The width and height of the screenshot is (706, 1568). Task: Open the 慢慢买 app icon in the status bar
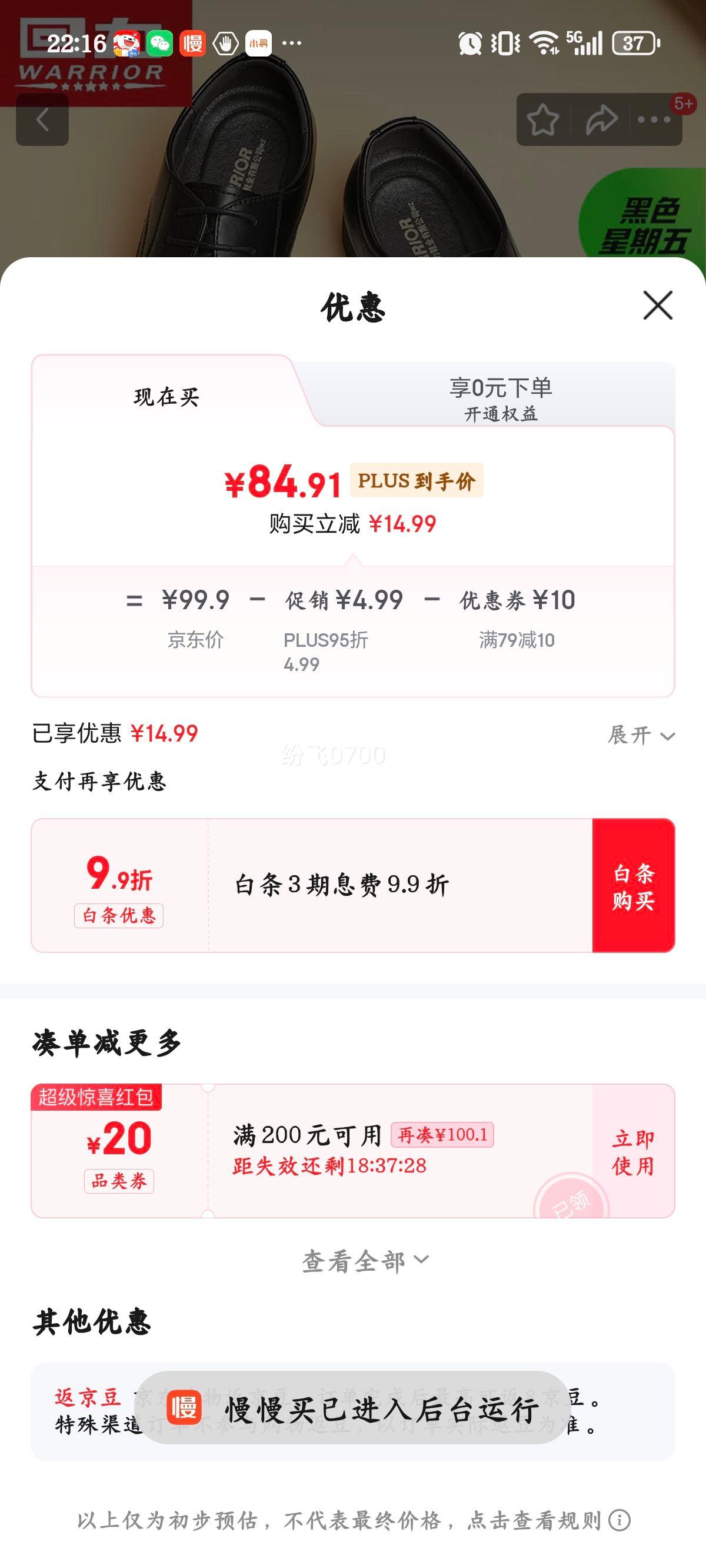[194, 44]
